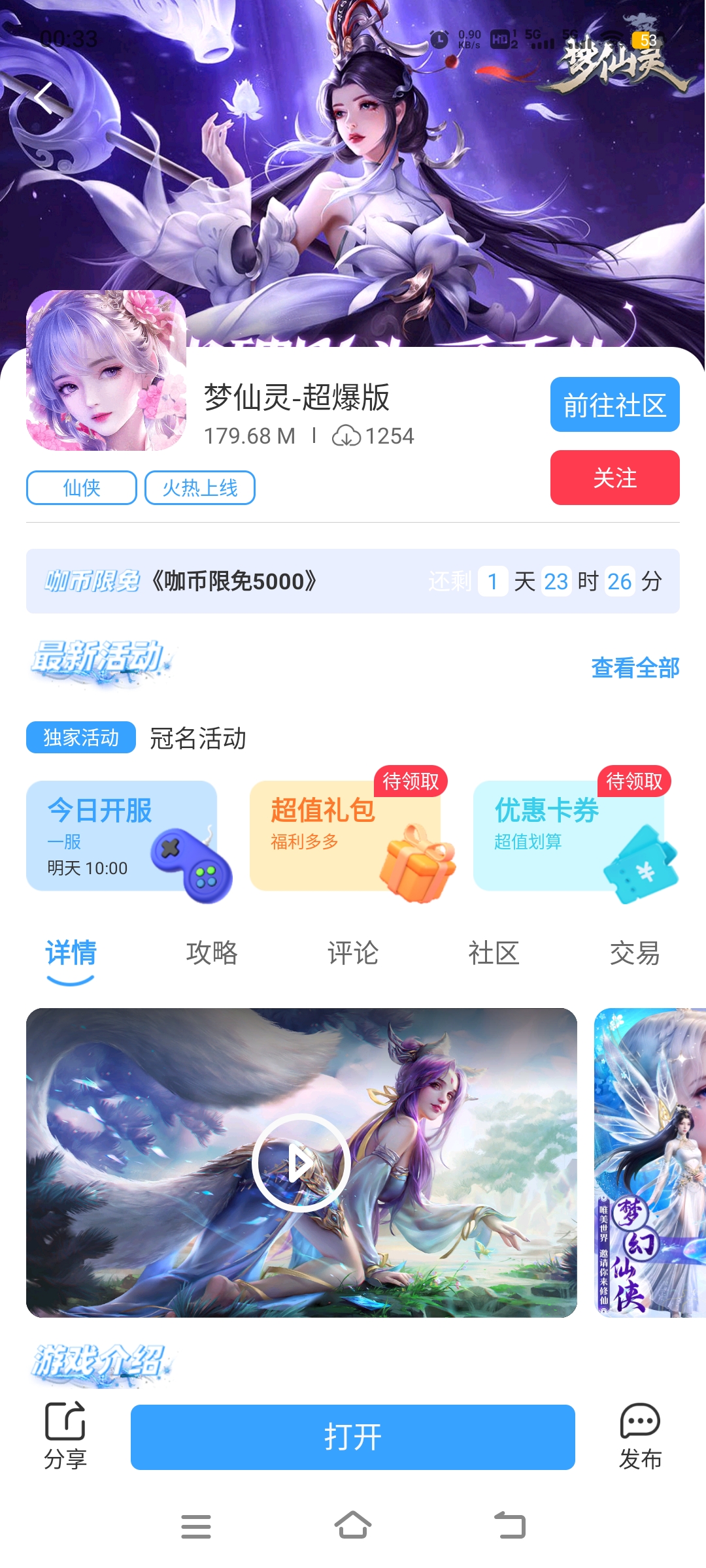
Task: Select the 仙侠 tag chip
Action: tap(81, 487)
